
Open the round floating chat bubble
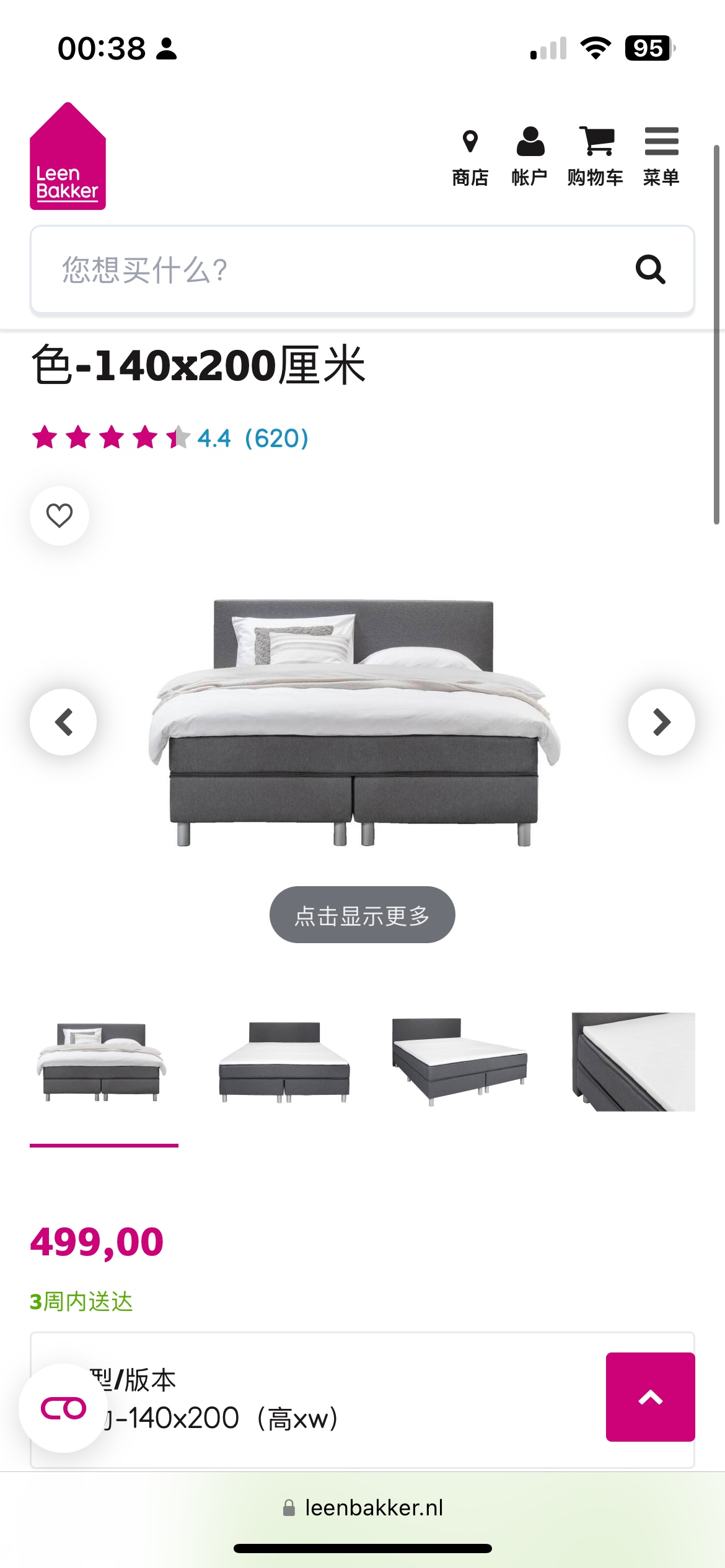pyautogui.click(x=63, y=1408)
